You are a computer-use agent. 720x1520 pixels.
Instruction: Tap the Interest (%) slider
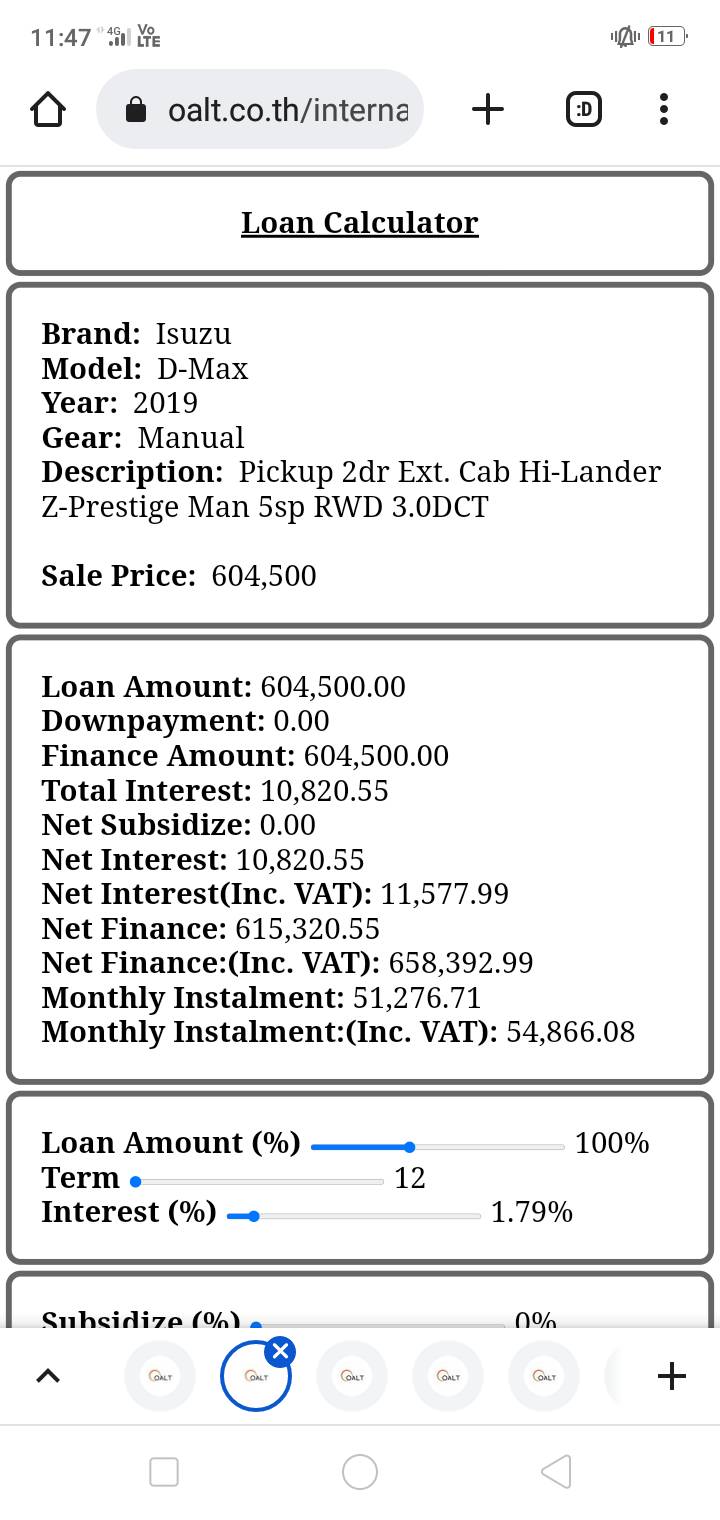(x=354, y=1216)
